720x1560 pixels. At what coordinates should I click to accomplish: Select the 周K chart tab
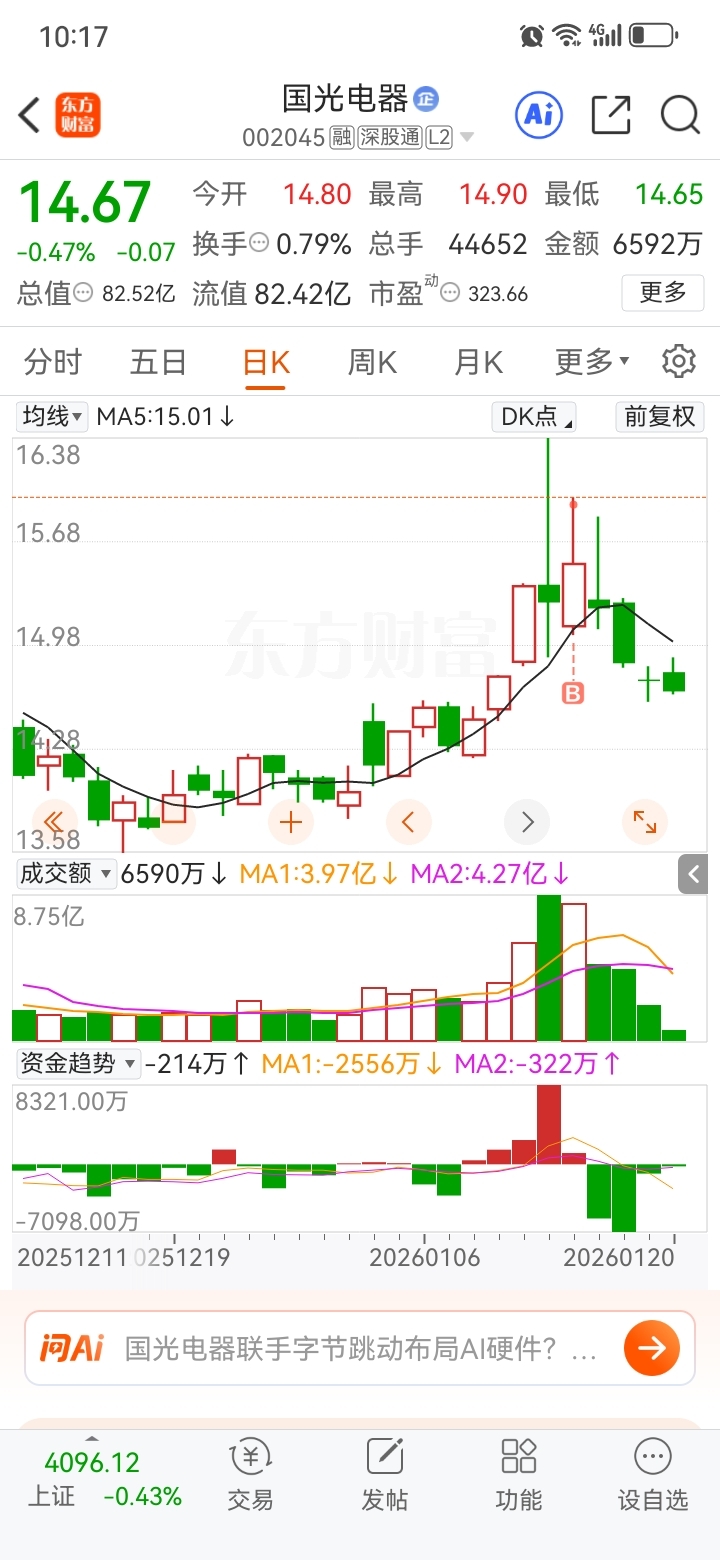point(372,362)
